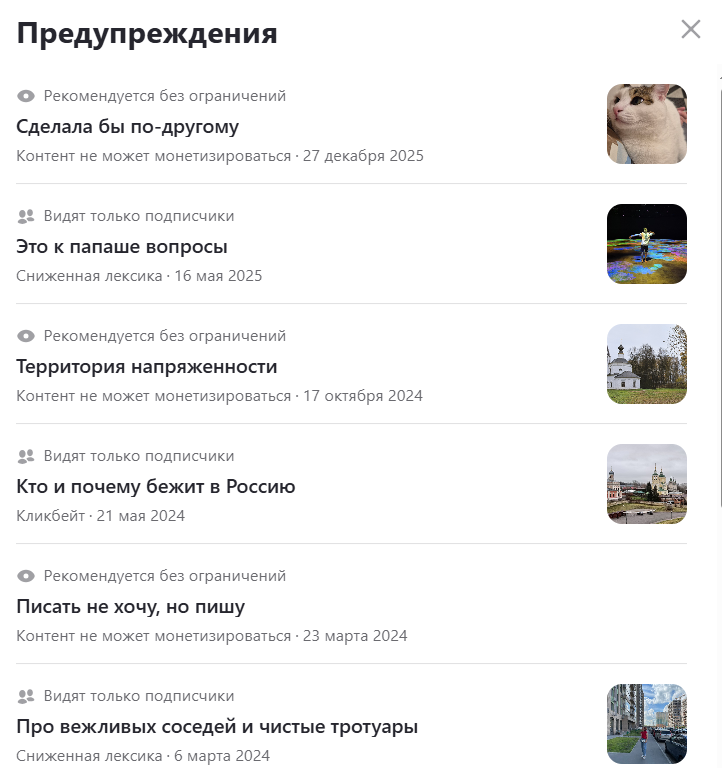
Task: View the Территория напряженности warning details
Action: pos(147,367)
